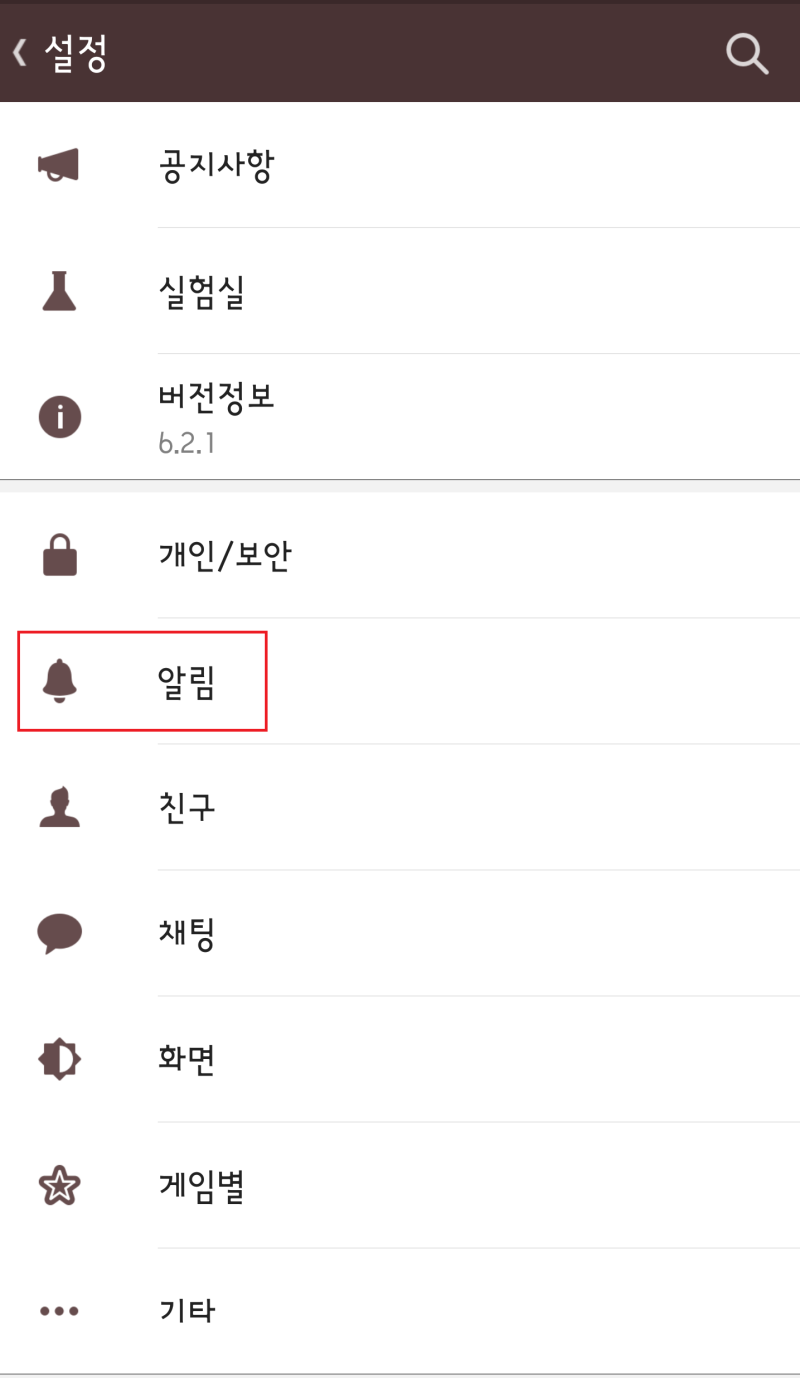Open 기타 other settings
This screenshot has width=800, height=1378.
400,1311
